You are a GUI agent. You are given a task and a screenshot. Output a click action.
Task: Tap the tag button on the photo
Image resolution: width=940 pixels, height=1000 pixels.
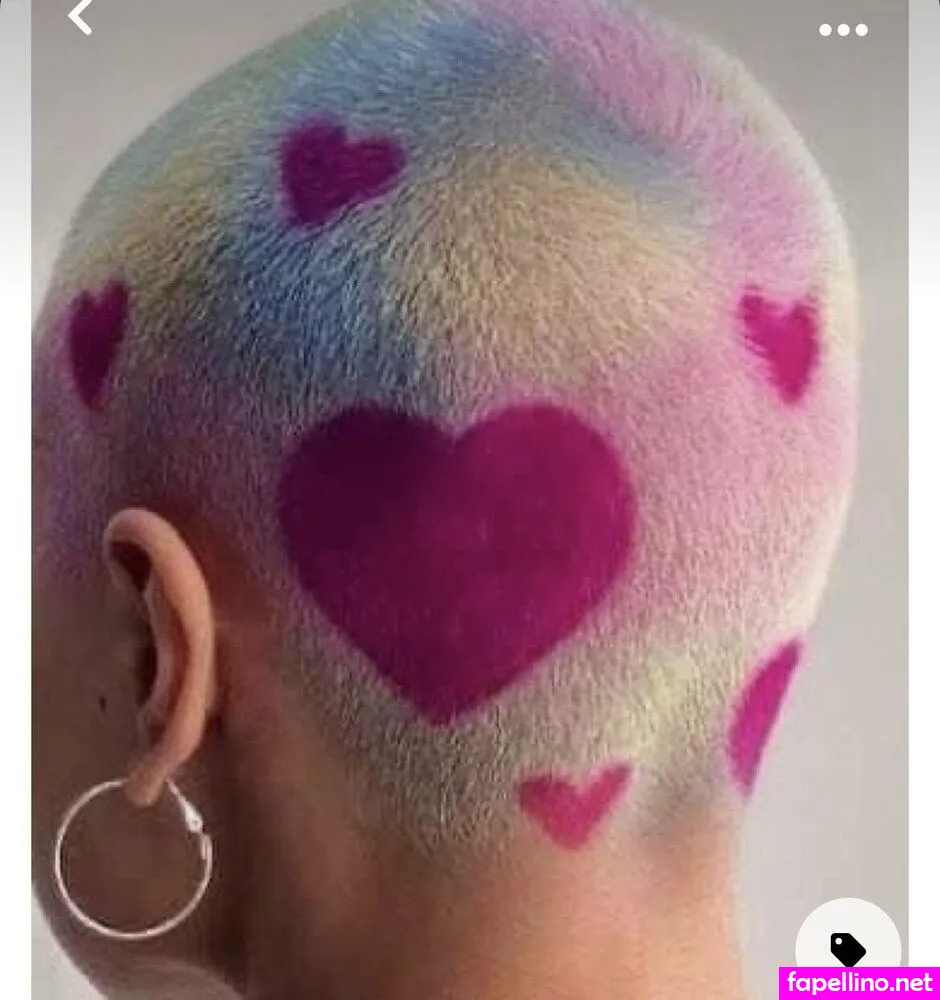coord(848,948)
